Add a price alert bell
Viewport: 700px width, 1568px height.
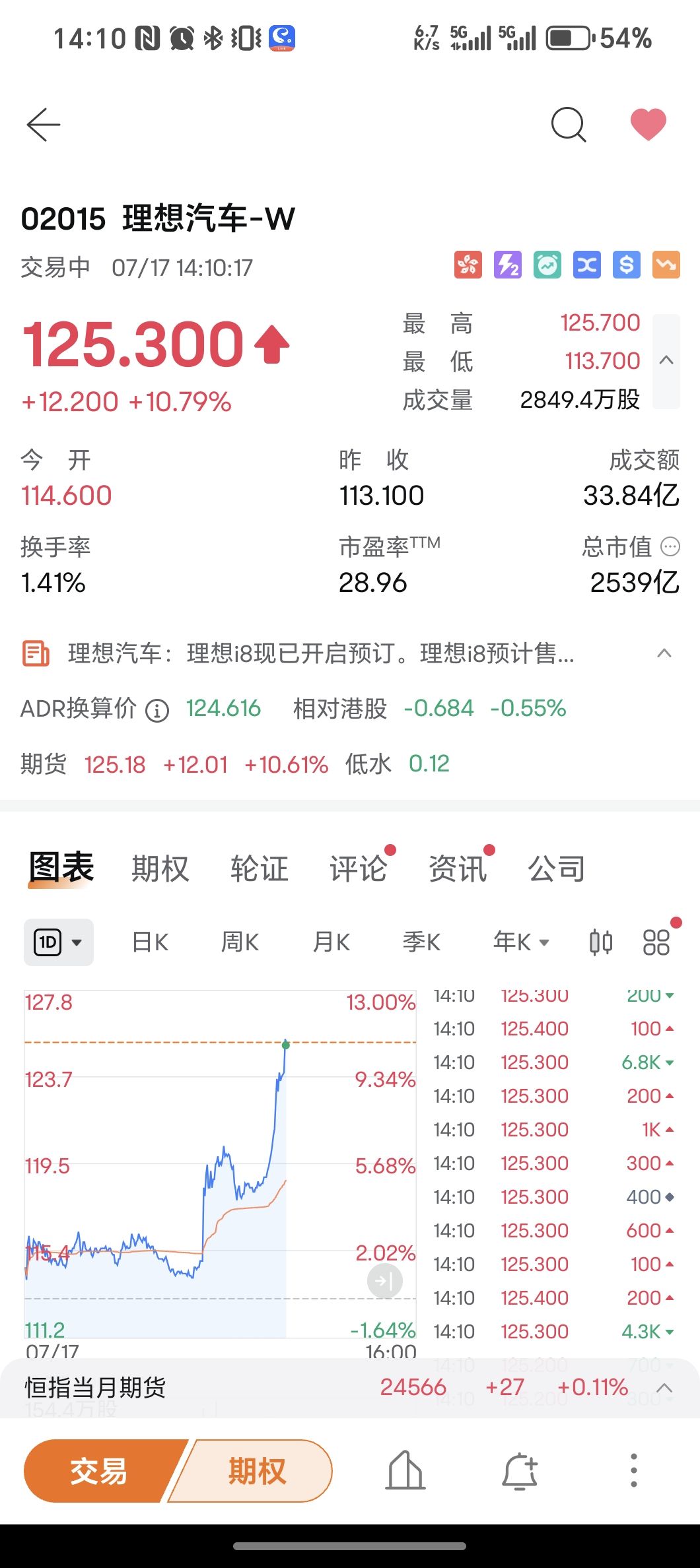tap(520, 1471)
